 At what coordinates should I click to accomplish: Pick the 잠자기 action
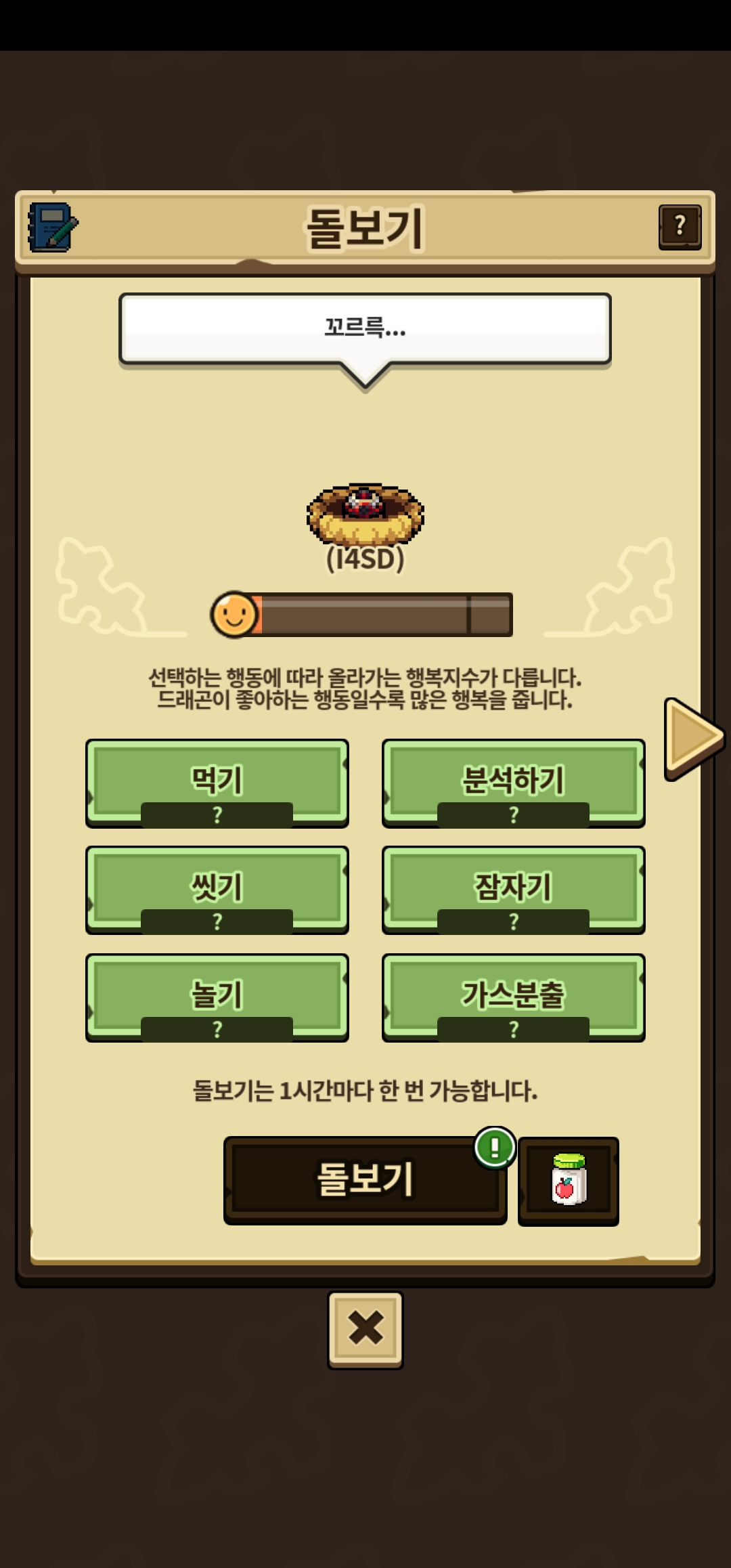click(x=514, y=890)
